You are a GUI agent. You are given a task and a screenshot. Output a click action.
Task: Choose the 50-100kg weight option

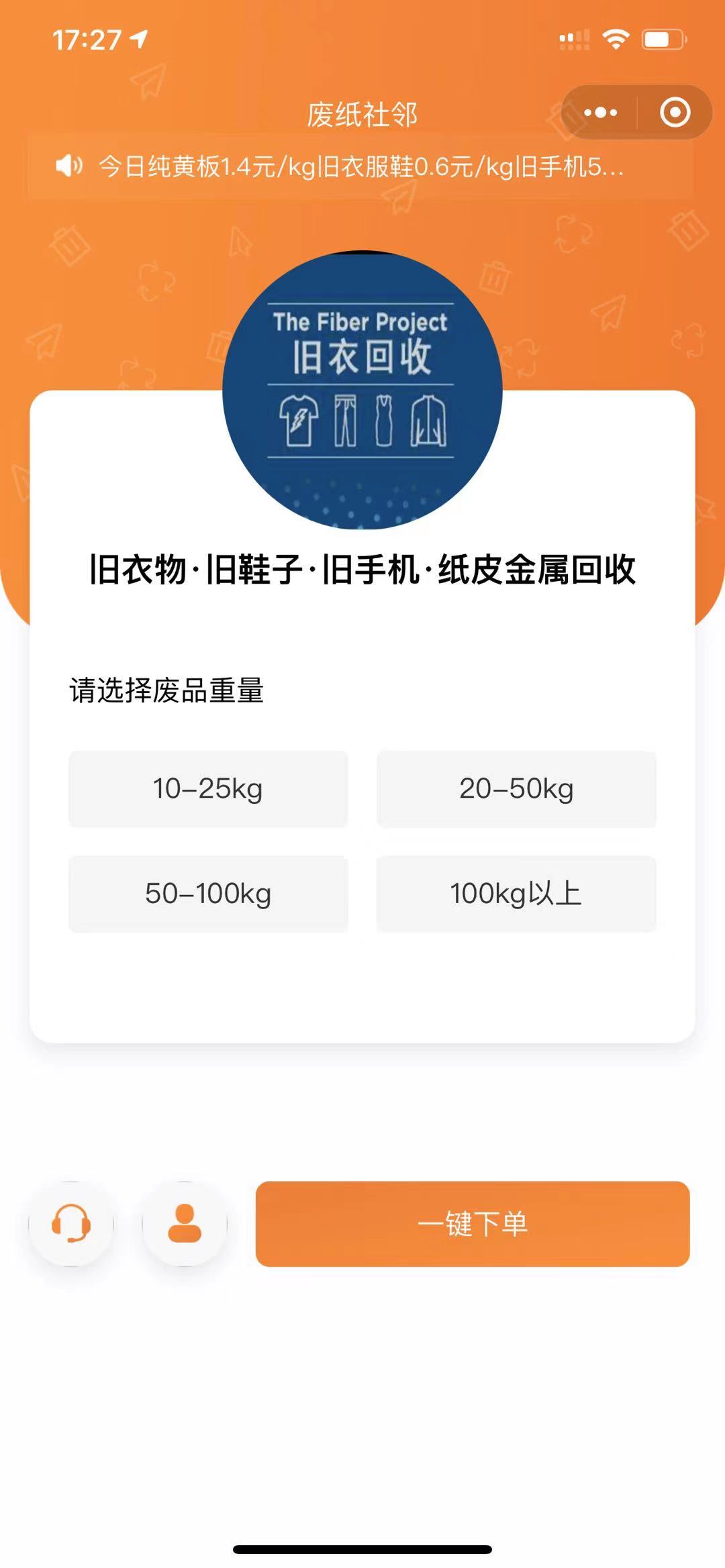coord(208,894)
